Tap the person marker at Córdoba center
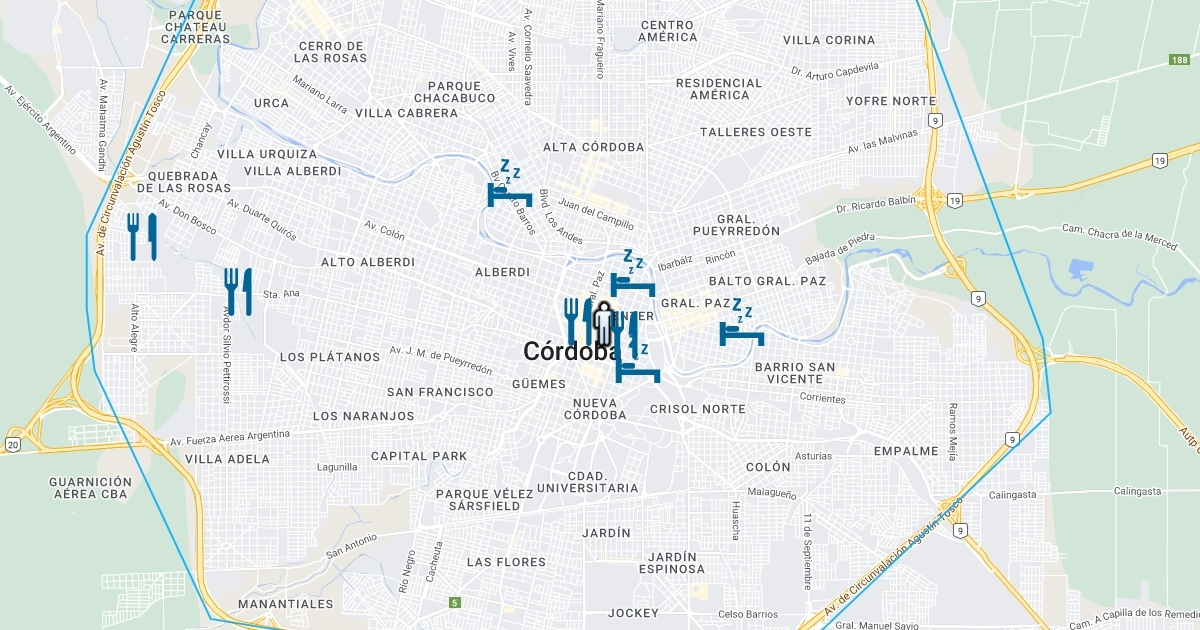 click(x=603, y=323)
